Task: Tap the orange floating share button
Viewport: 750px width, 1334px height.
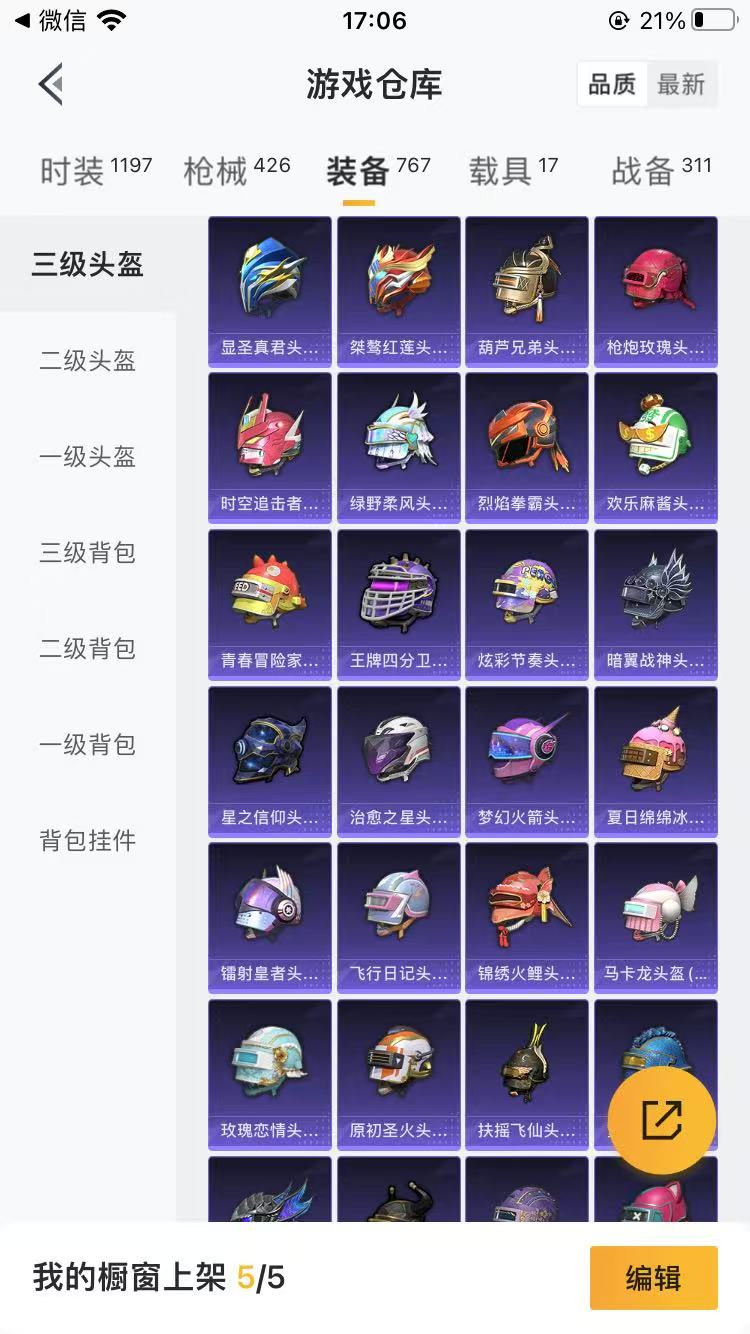Action: point(662,1120)
